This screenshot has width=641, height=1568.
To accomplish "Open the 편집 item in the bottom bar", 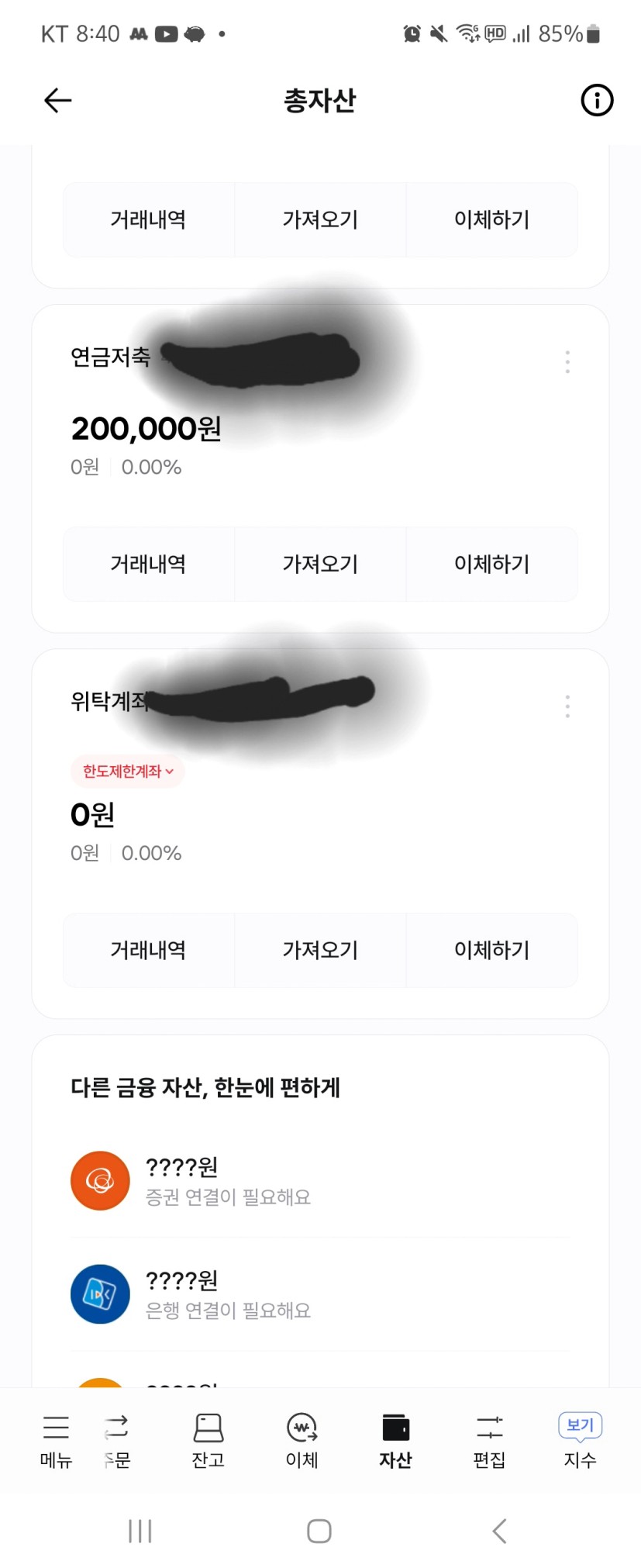I will 489,1442.
